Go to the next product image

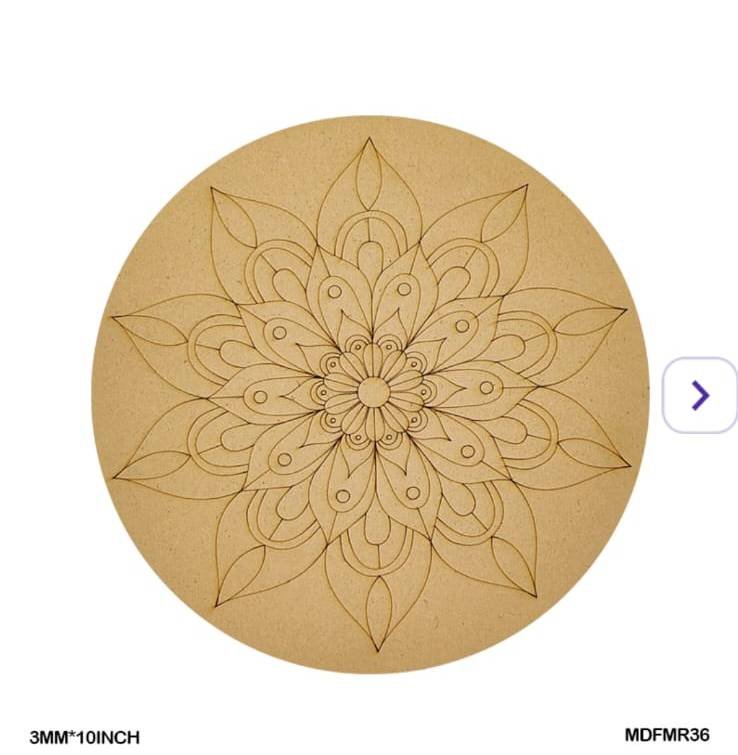coord(700,395)
